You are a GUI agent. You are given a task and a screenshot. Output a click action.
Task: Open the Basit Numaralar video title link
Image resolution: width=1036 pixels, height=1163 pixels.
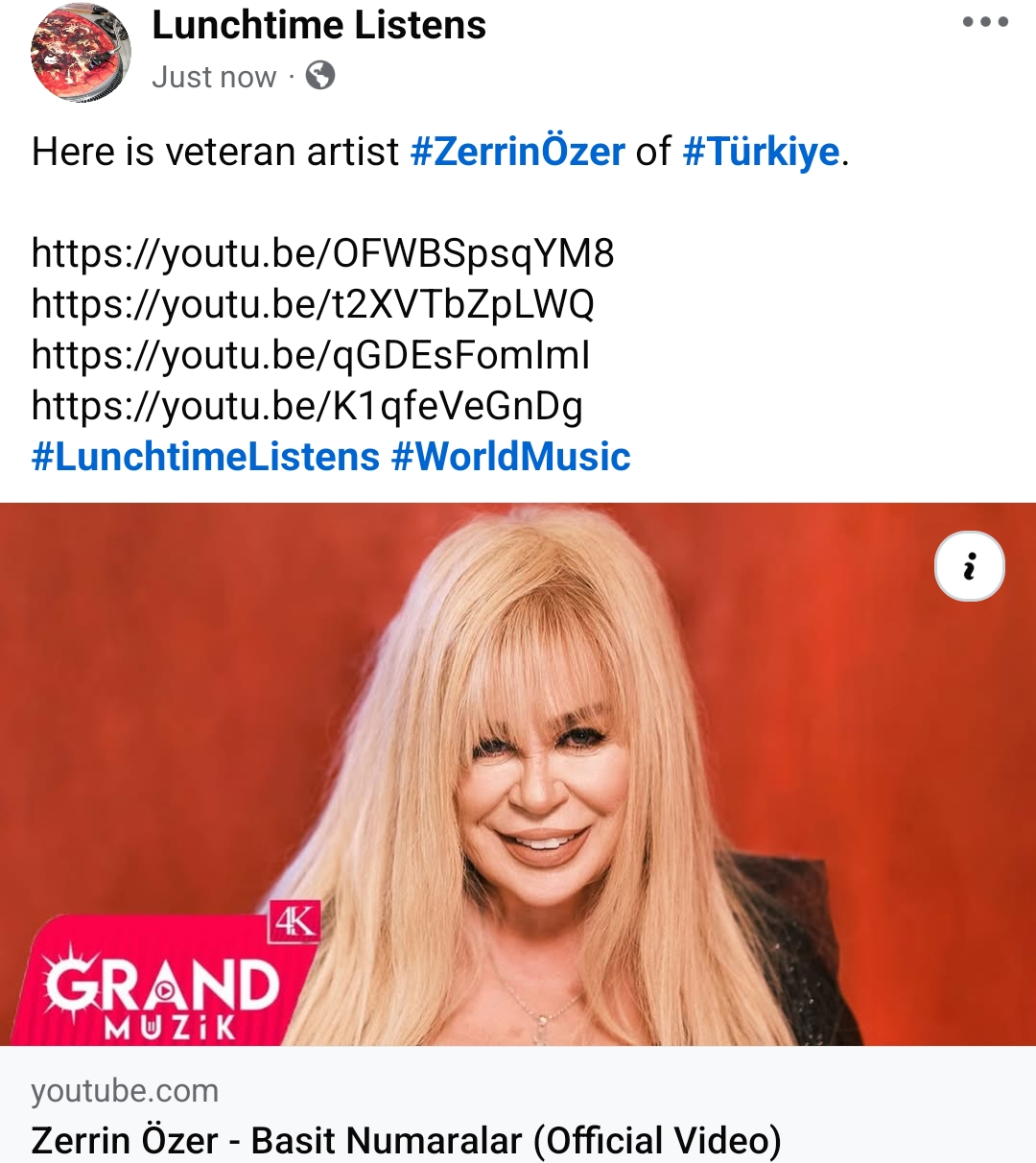[x=406, y=1140]
